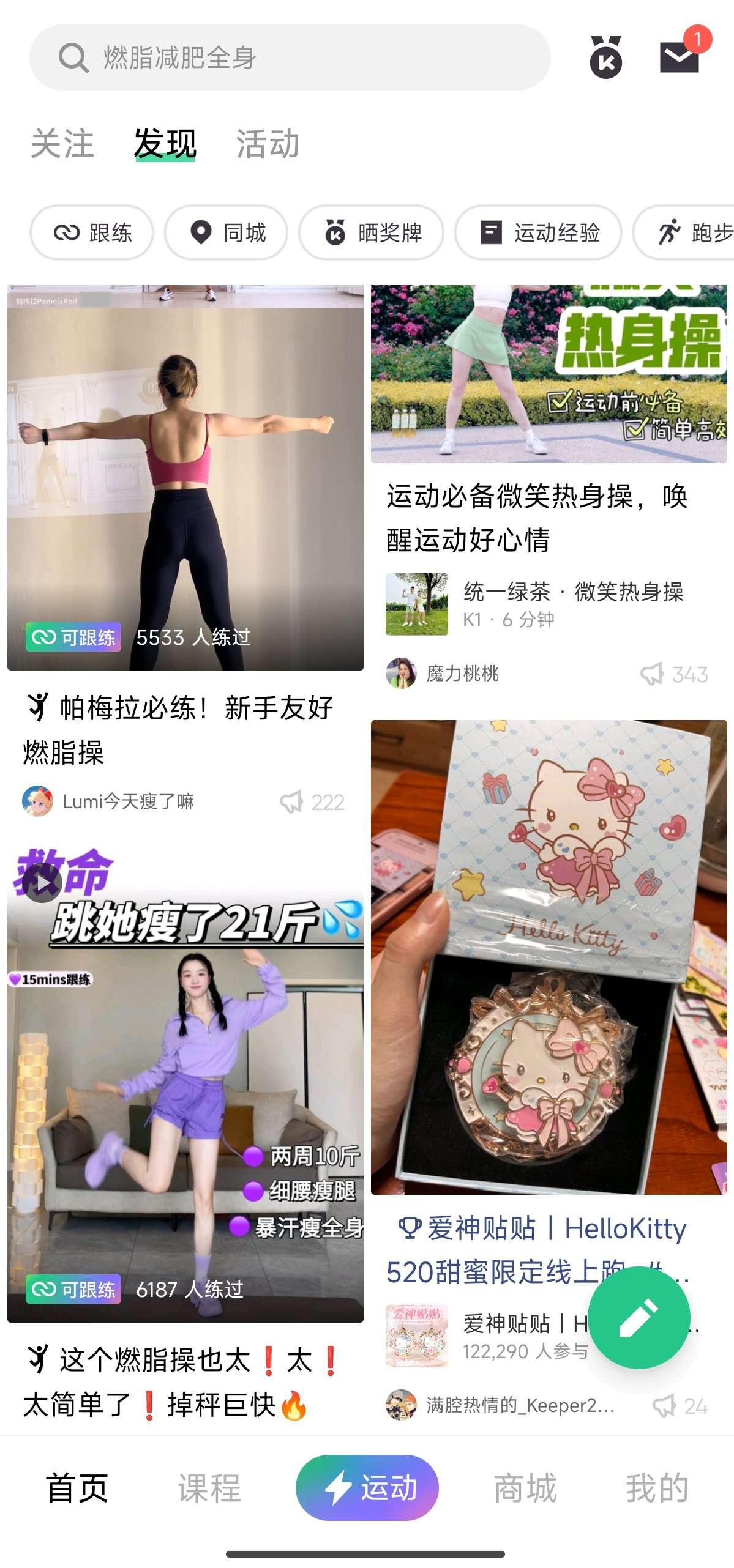Open the messages envelope icon
The width and height of the screenshot is (734, 1568).
pyautogui.click(x=679, y=56)
